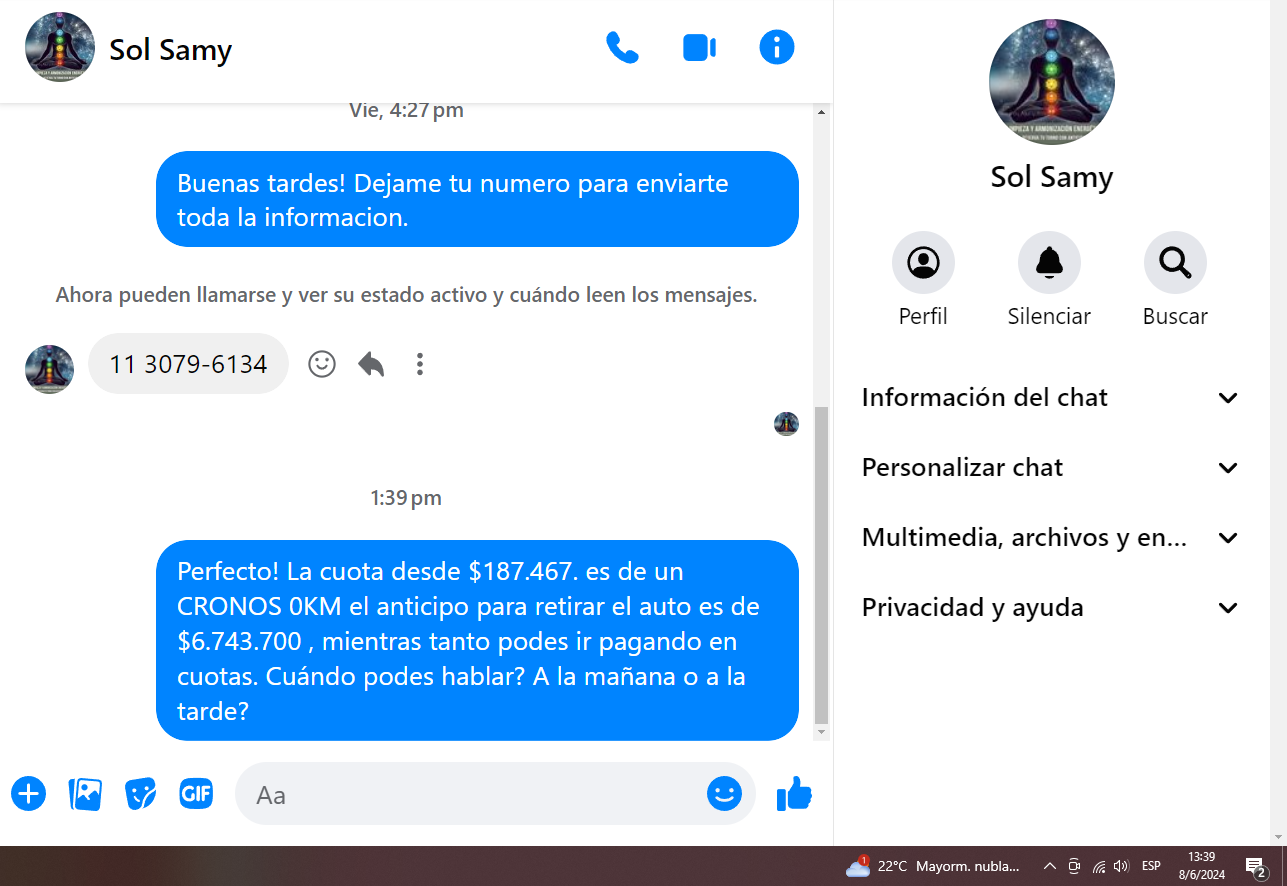Attach a photo from the gallery
1287x886 pixels.
(85, 794)
